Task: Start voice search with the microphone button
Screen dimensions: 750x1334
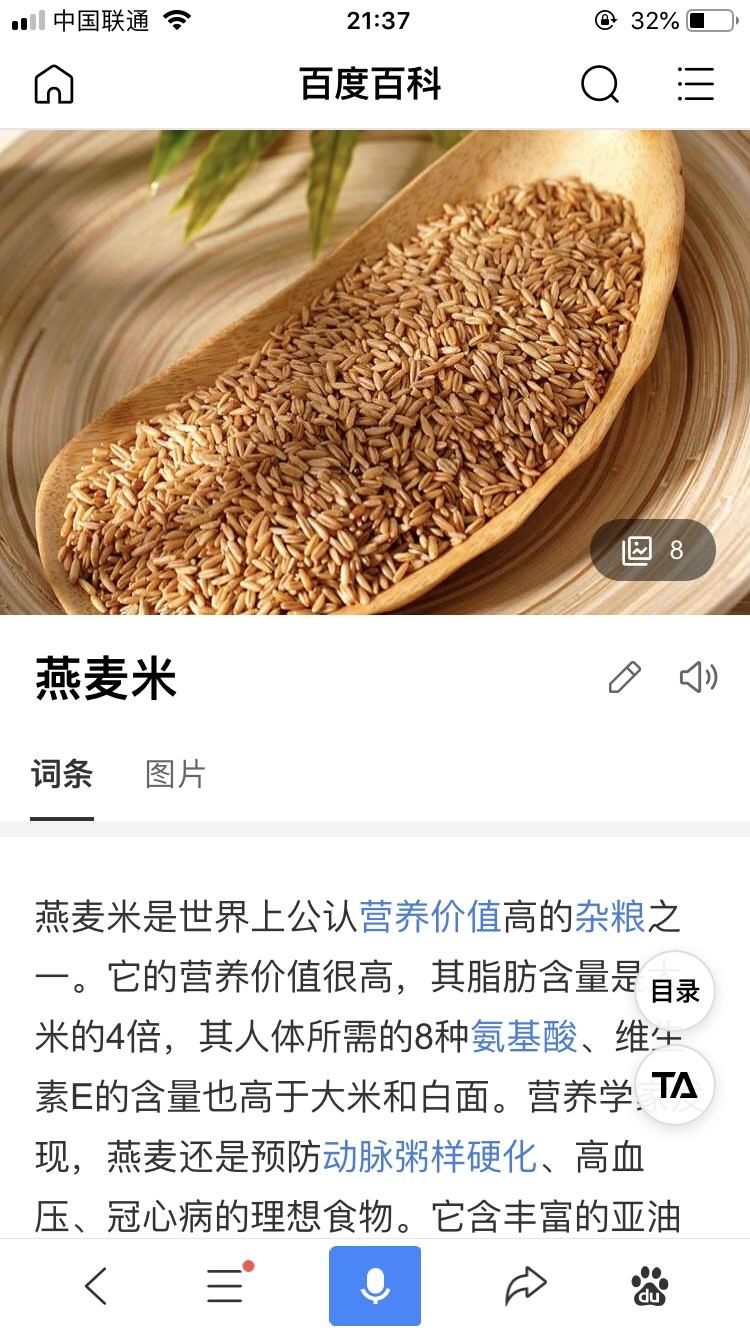Action: pyautogui.click(x=374, y=1285)
